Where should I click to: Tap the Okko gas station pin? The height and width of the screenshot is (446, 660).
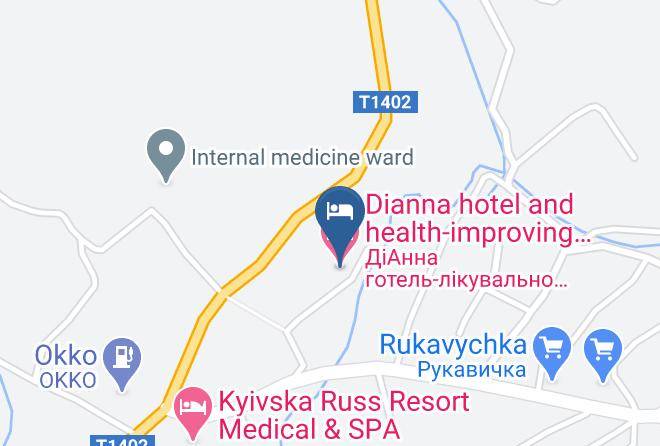point(122,364)
